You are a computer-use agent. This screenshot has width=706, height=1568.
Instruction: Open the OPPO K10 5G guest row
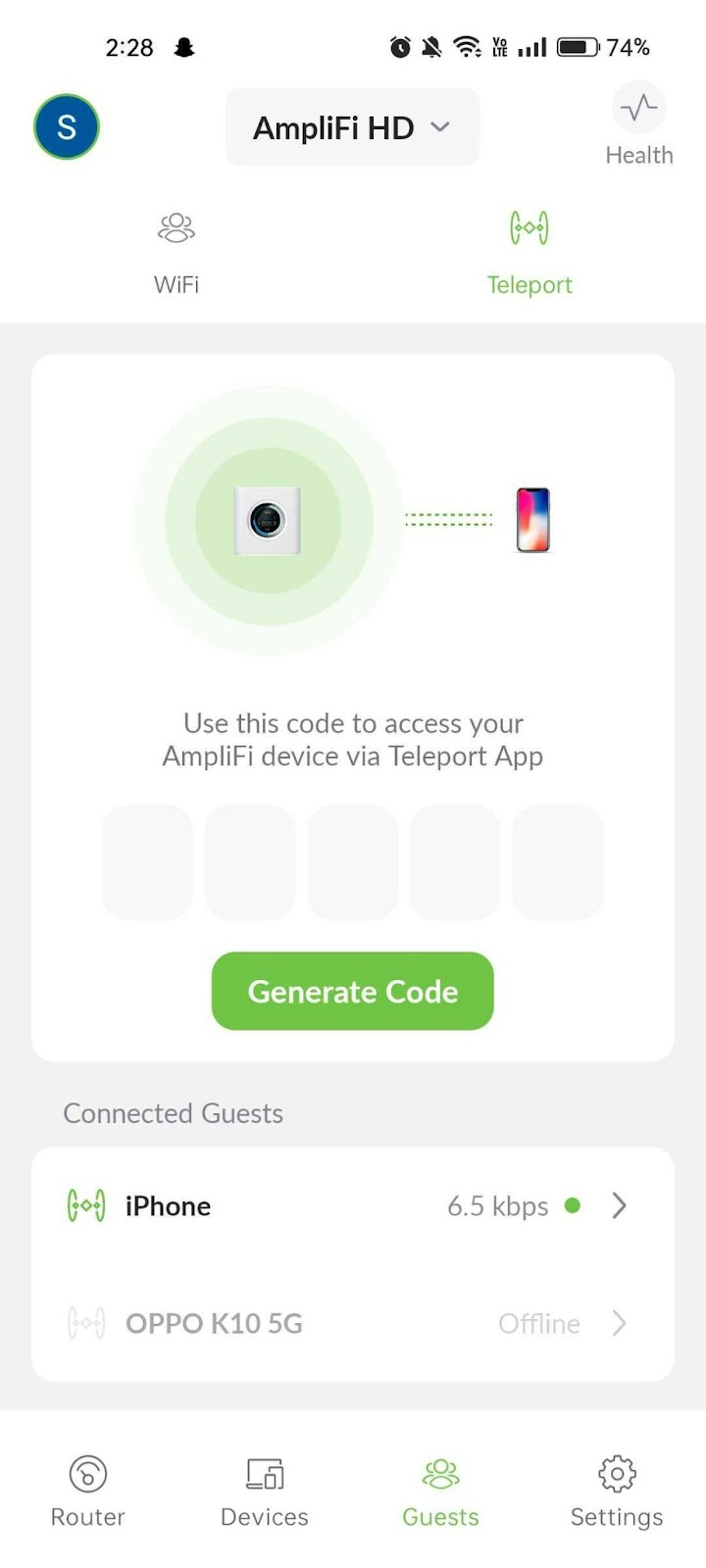352,1324
